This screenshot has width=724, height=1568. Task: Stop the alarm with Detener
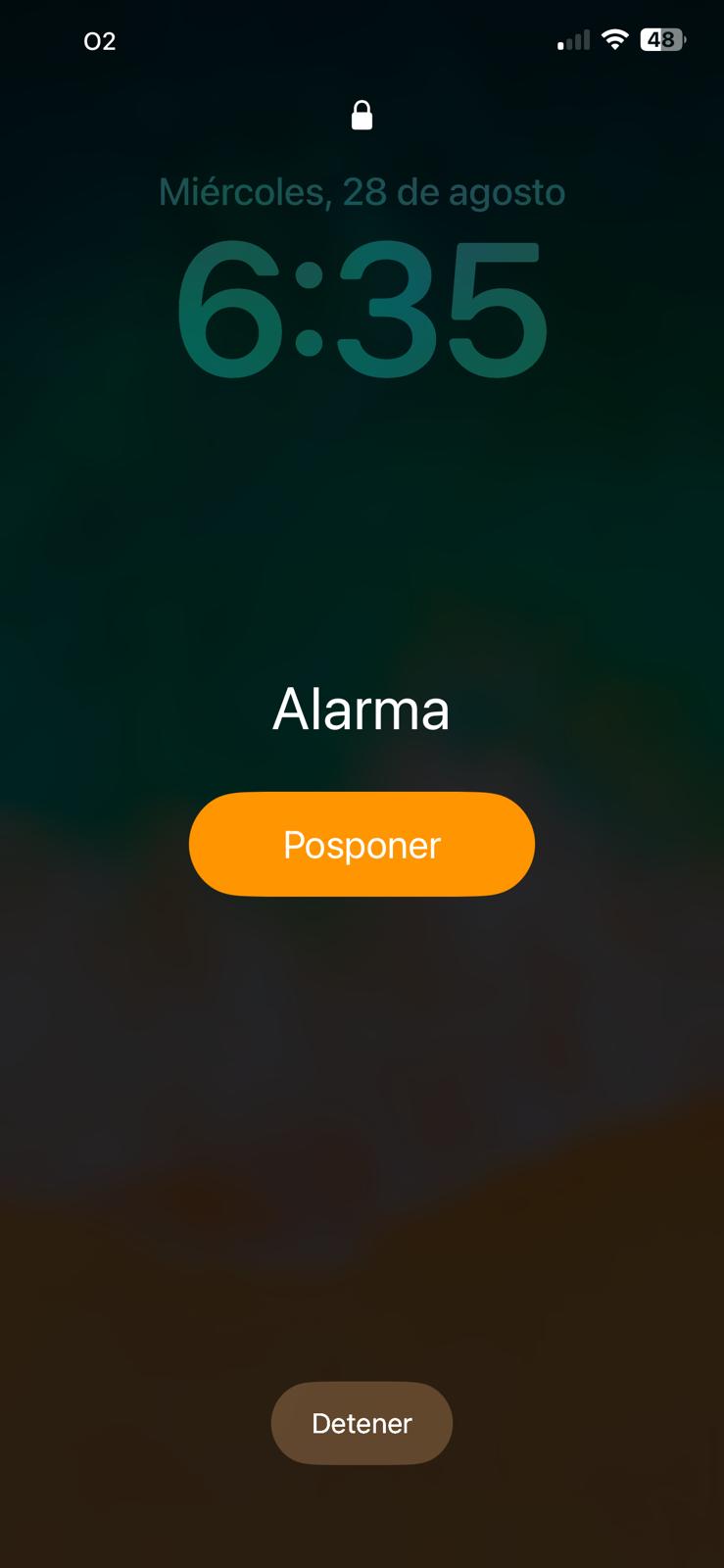(x=362, y=1423)
